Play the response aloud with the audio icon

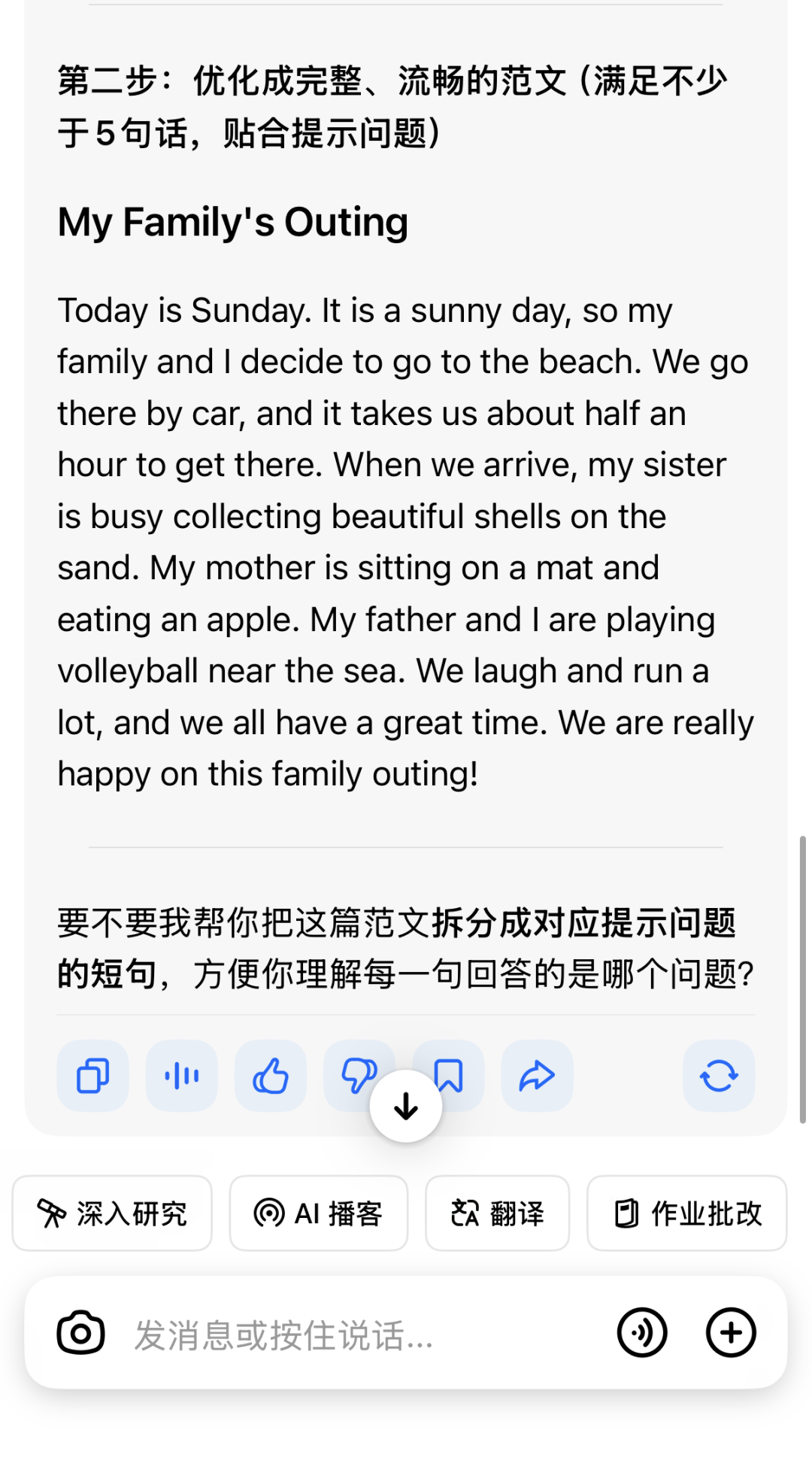coord(181,1076)
